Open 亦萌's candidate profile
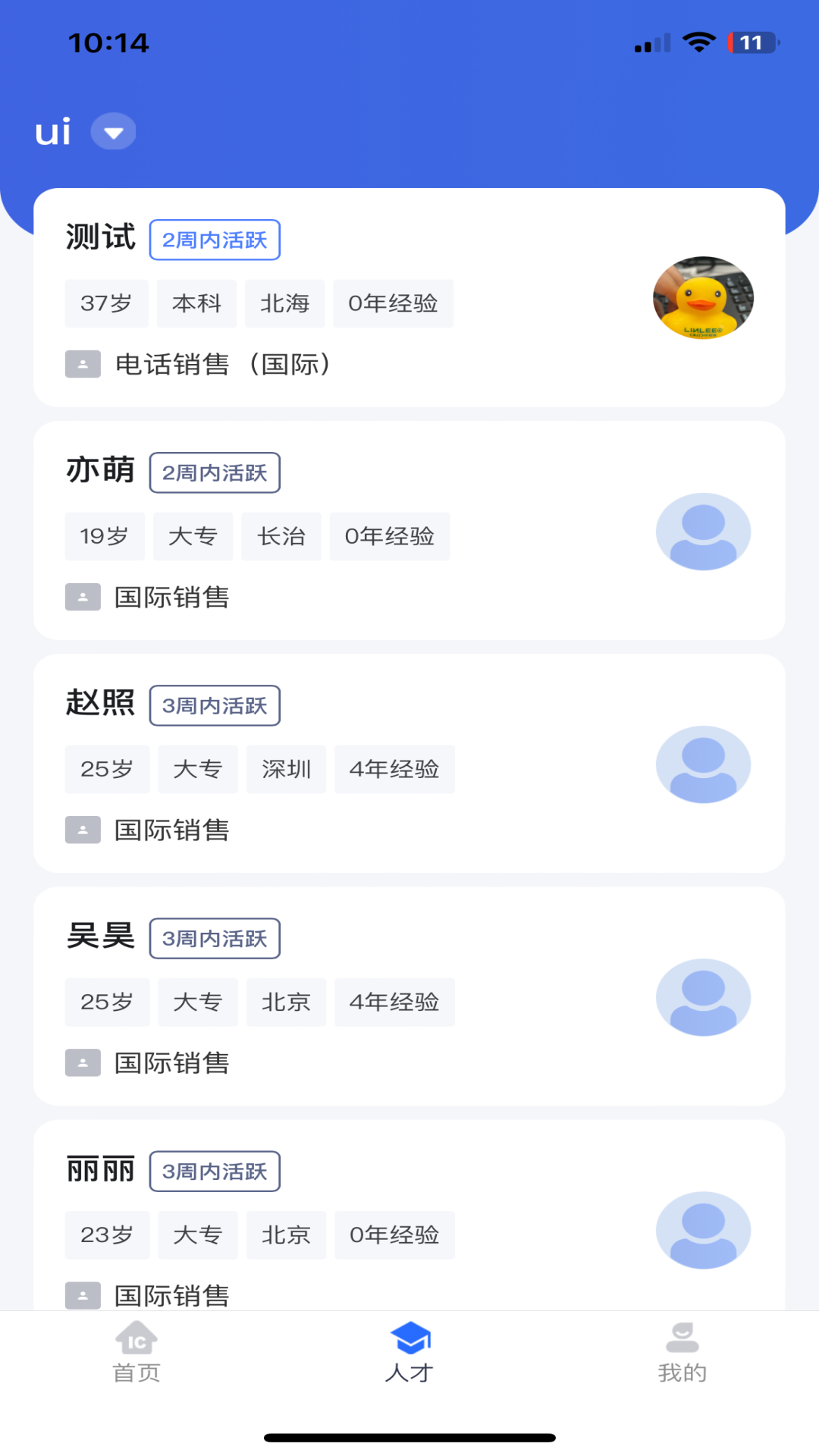The width and height of the screenshot is (819, 1456). point(409,530)
